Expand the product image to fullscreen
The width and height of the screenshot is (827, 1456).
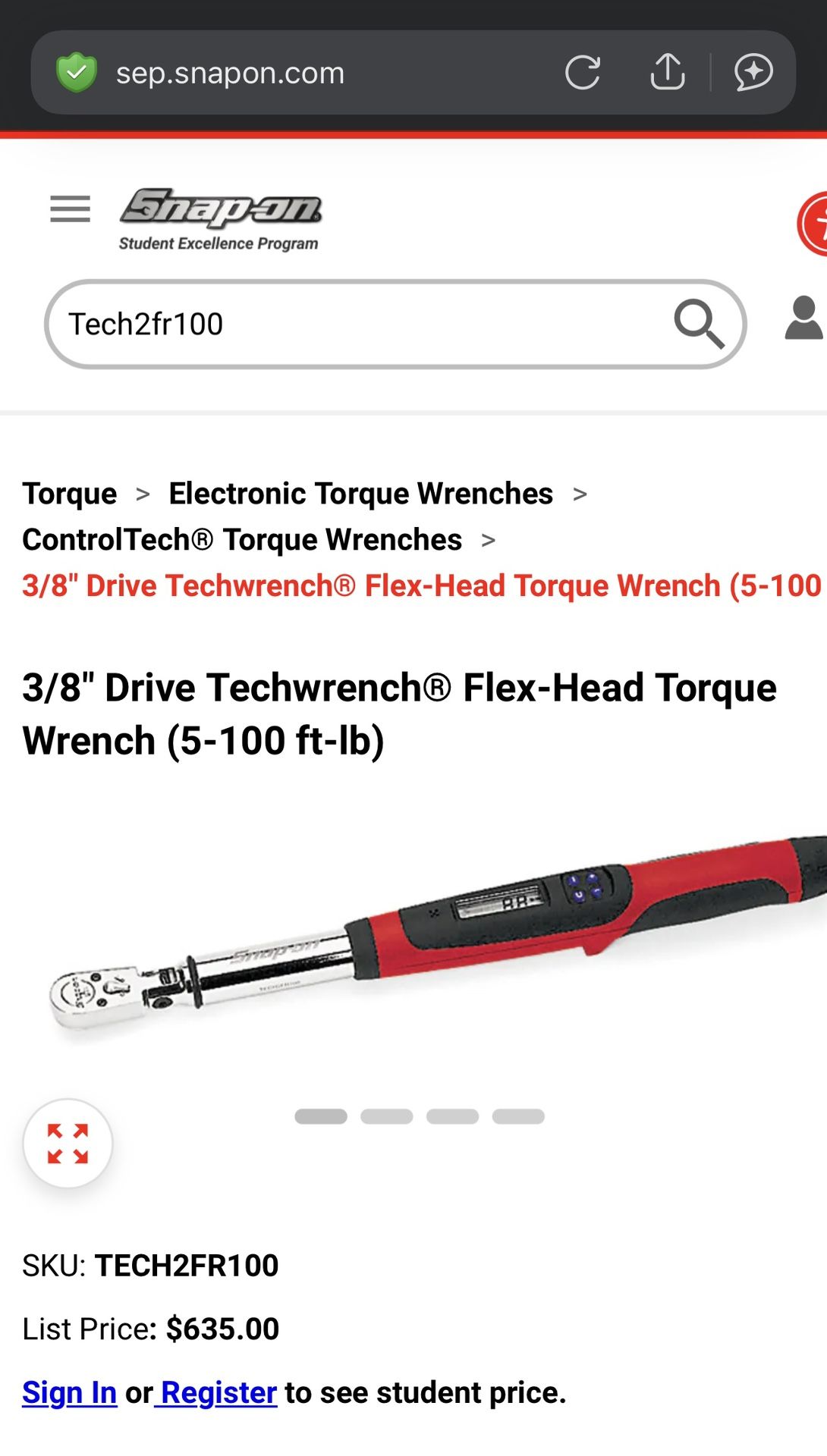click(68, 1143)
